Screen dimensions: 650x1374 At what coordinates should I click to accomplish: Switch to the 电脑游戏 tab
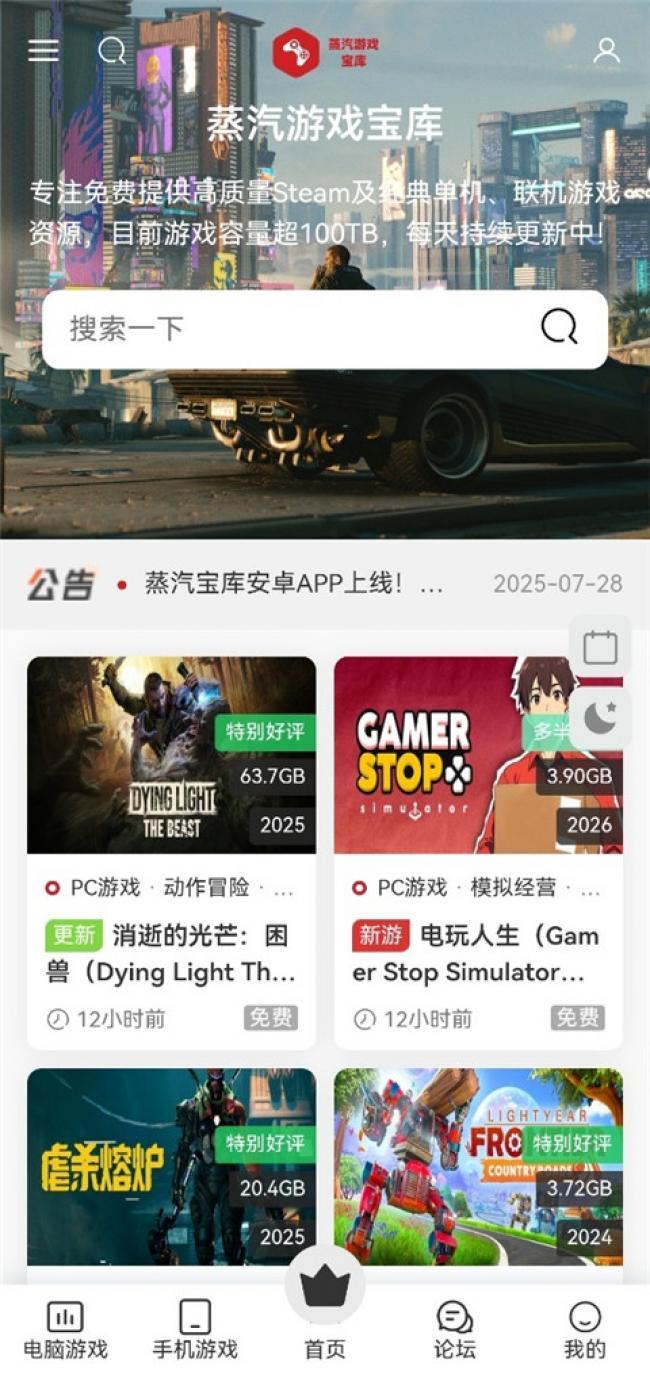65,1329
